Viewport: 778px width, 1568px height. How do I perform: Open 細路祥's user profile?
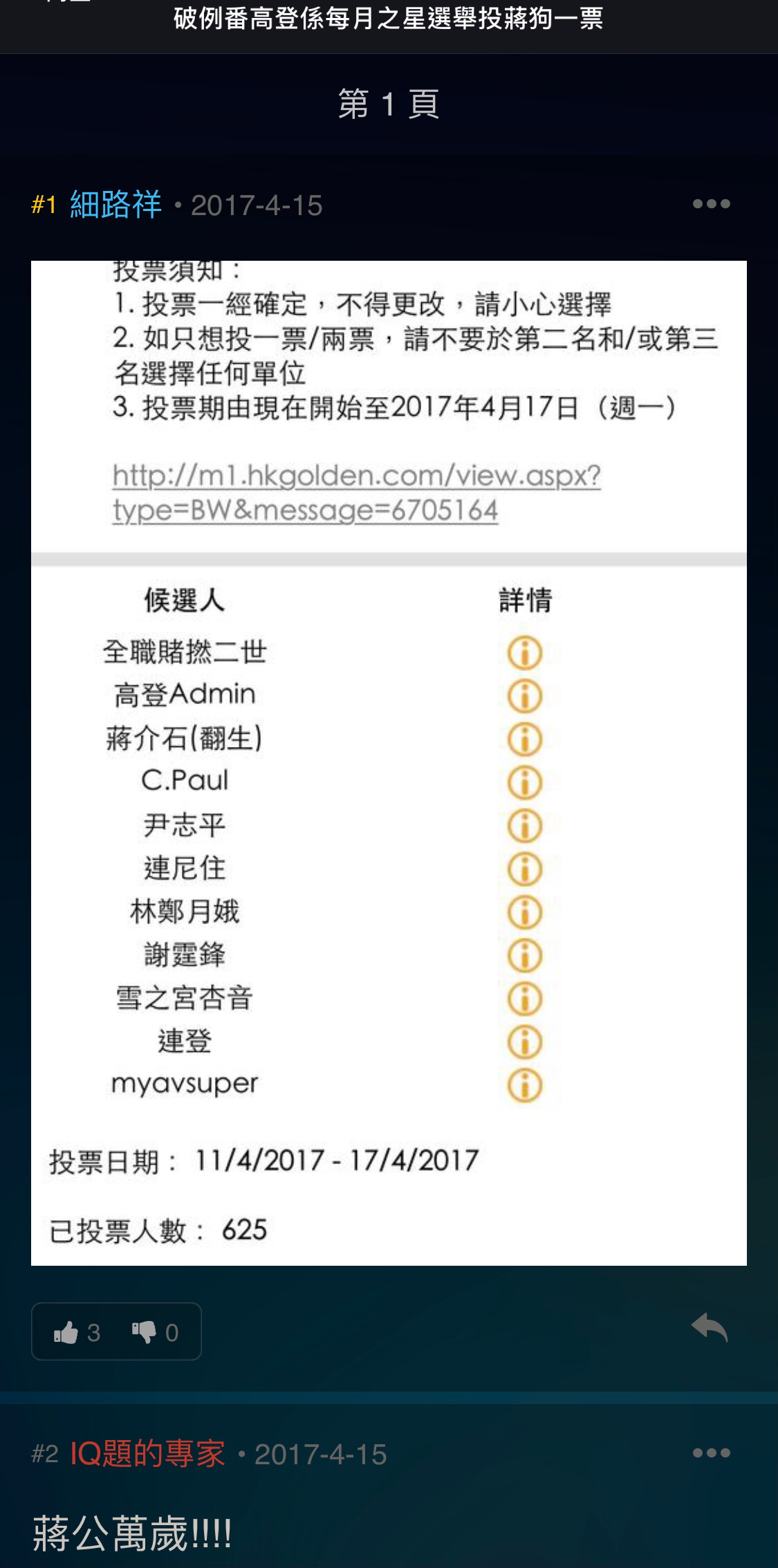[115, 205]
